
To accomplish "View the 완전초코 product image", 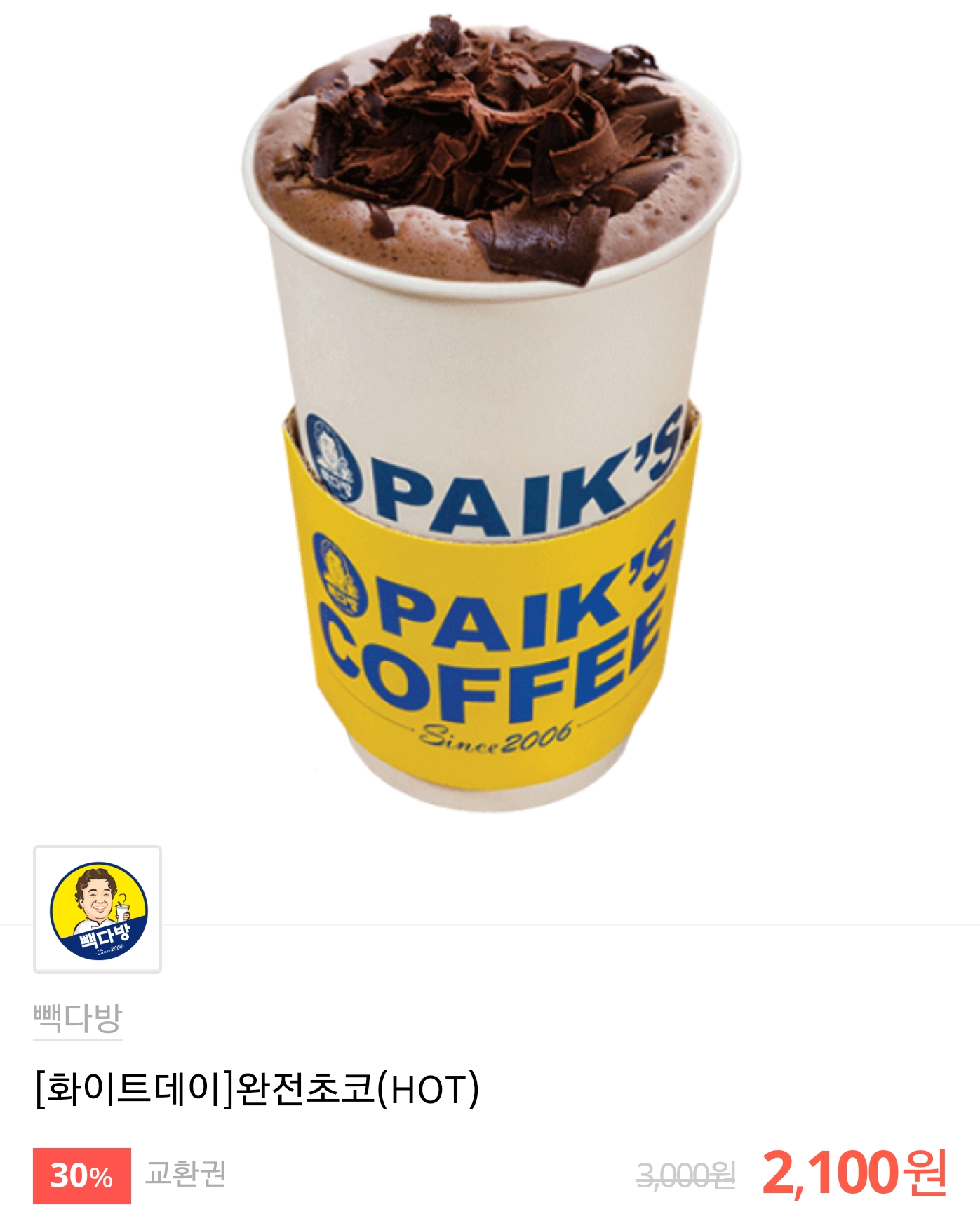I will tap(490, 414).
